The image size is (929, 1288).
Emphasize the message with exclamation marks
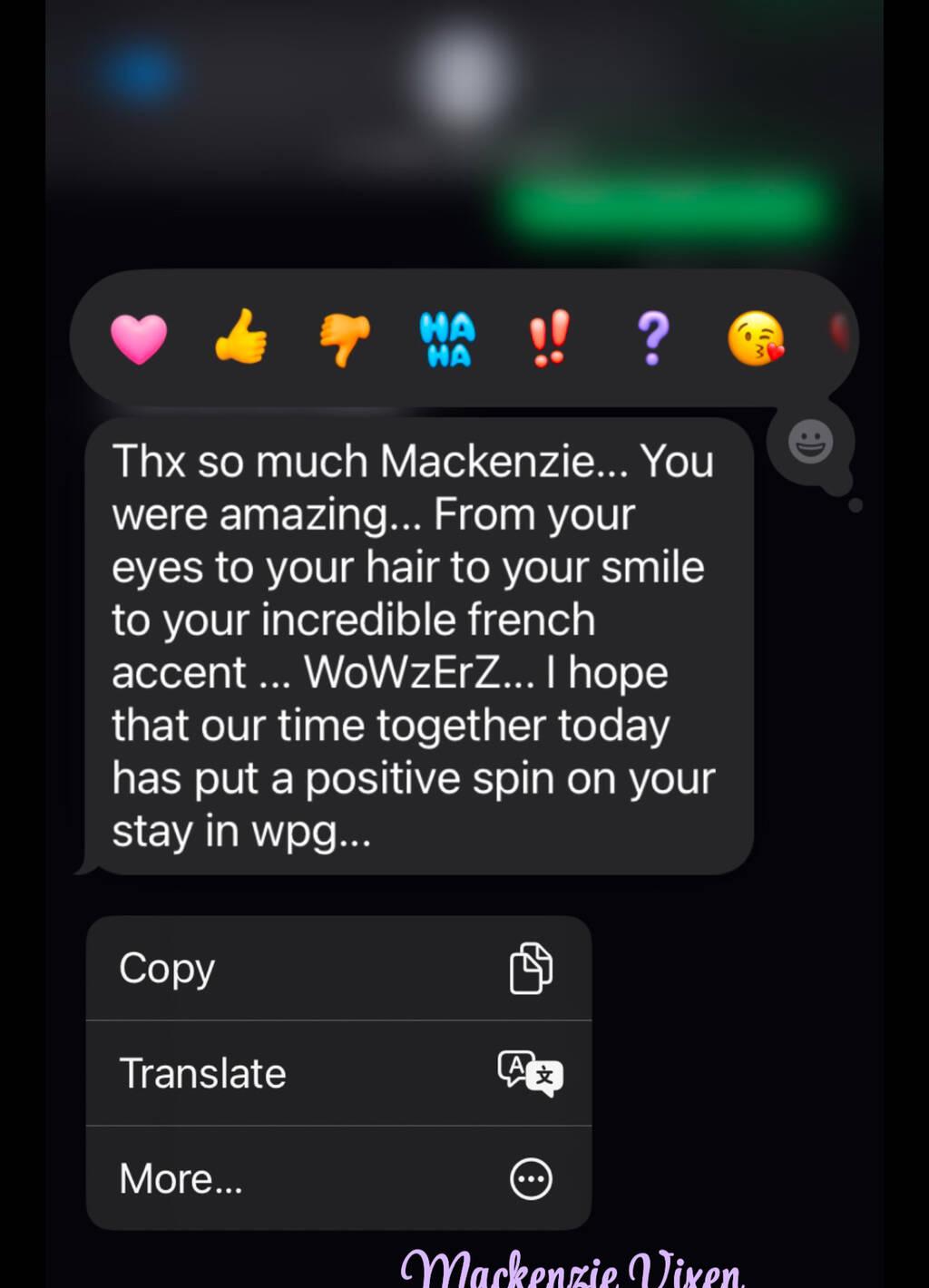click(550, 337)
